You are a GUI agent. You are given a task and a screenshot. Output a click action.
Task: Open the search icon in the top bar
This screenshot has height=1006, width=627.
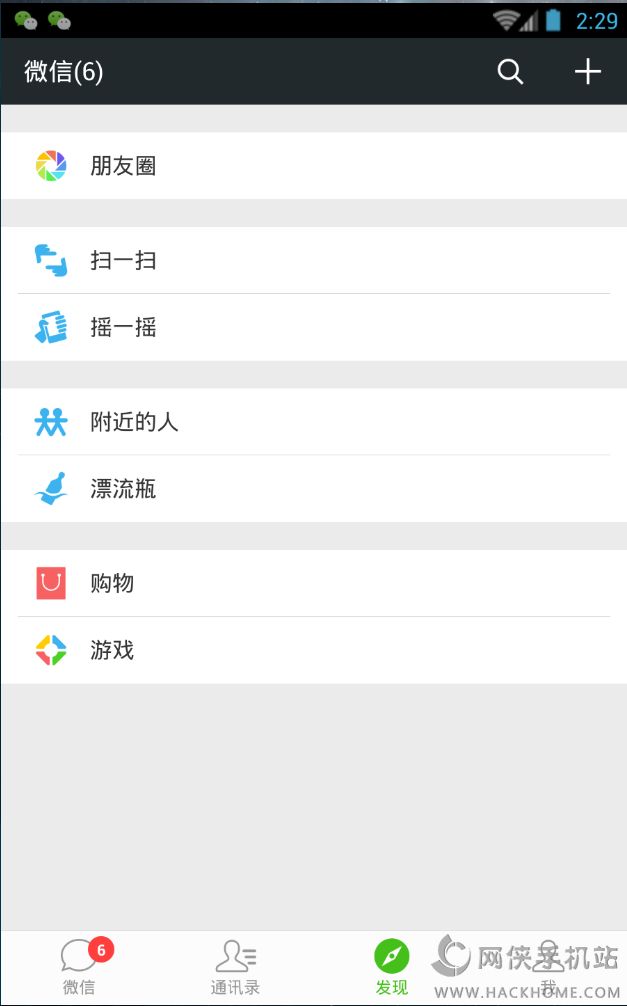coord(510,72)
